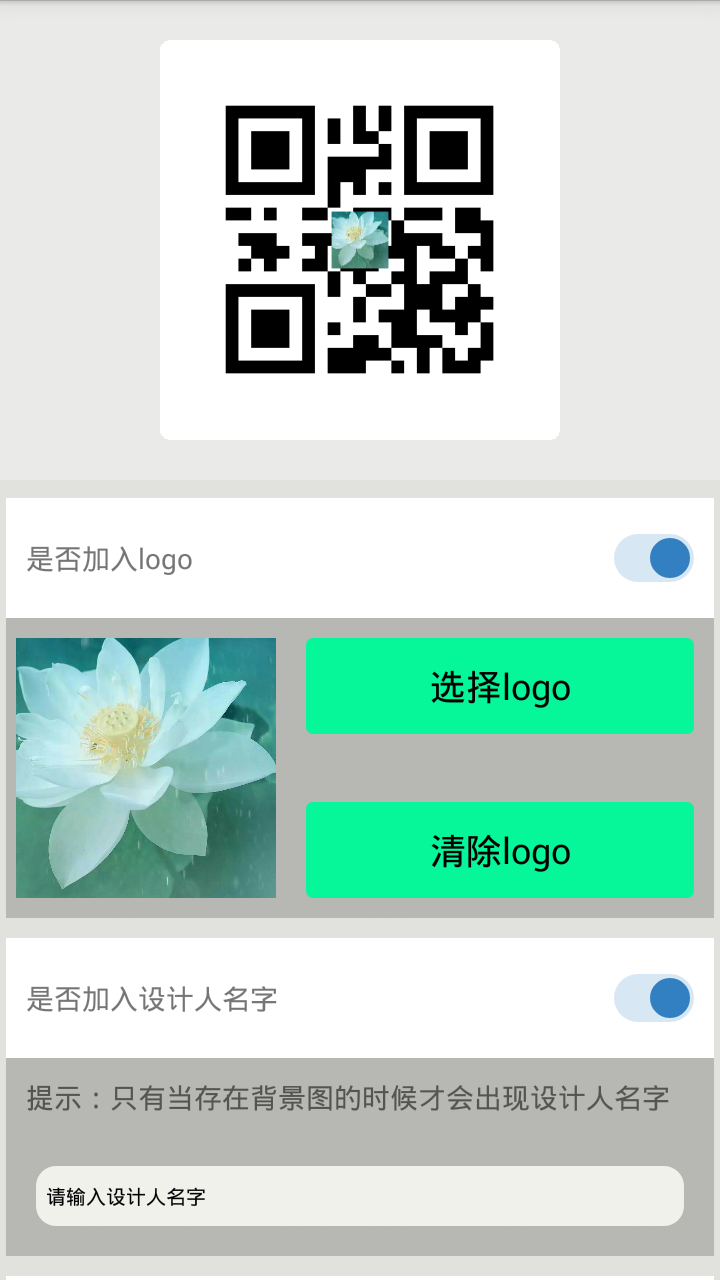This screenshot has height=1280, width=720.
Task: Focus the 请输入设计人名字 text field
Action: click(360, 1196)
